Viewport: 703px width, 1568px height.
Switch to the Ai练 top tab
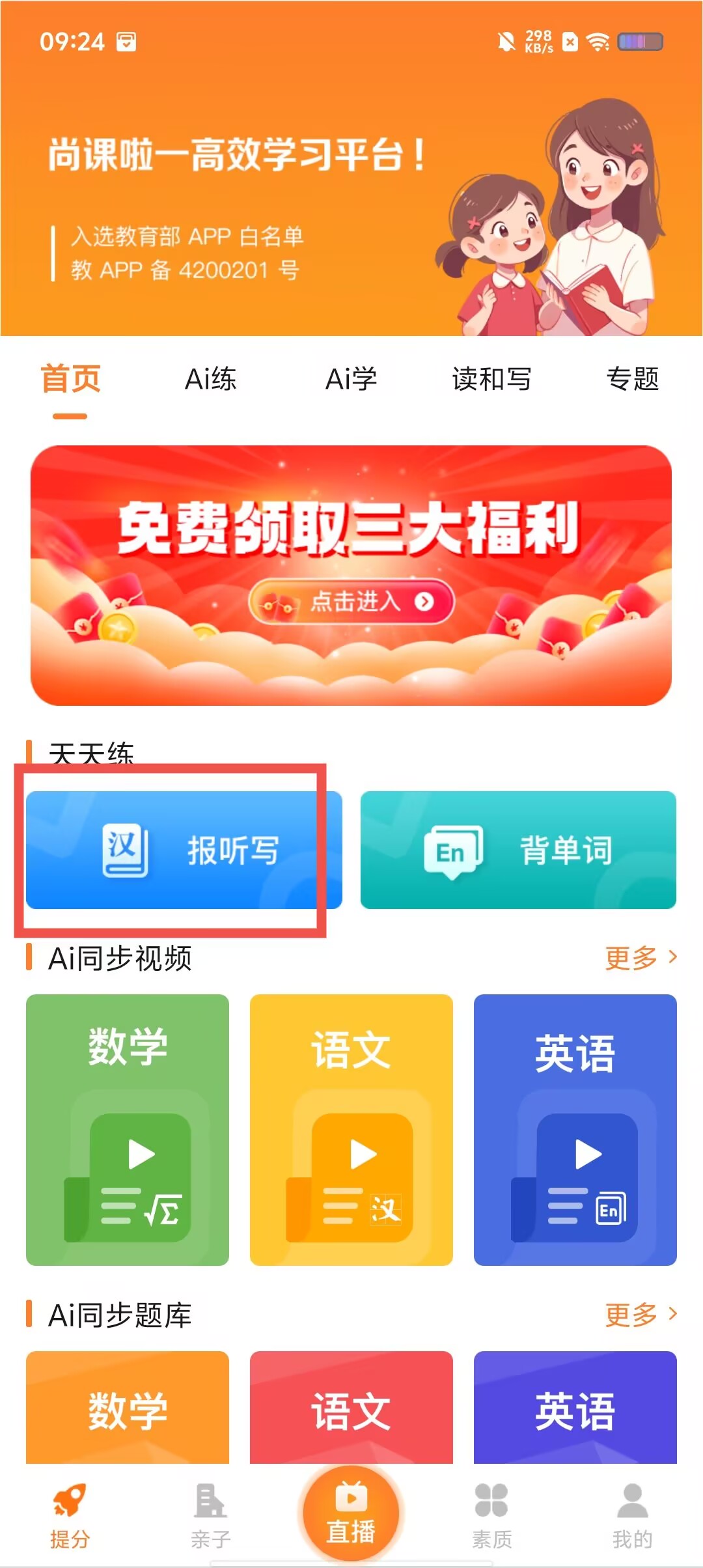[x=210, y=379]
